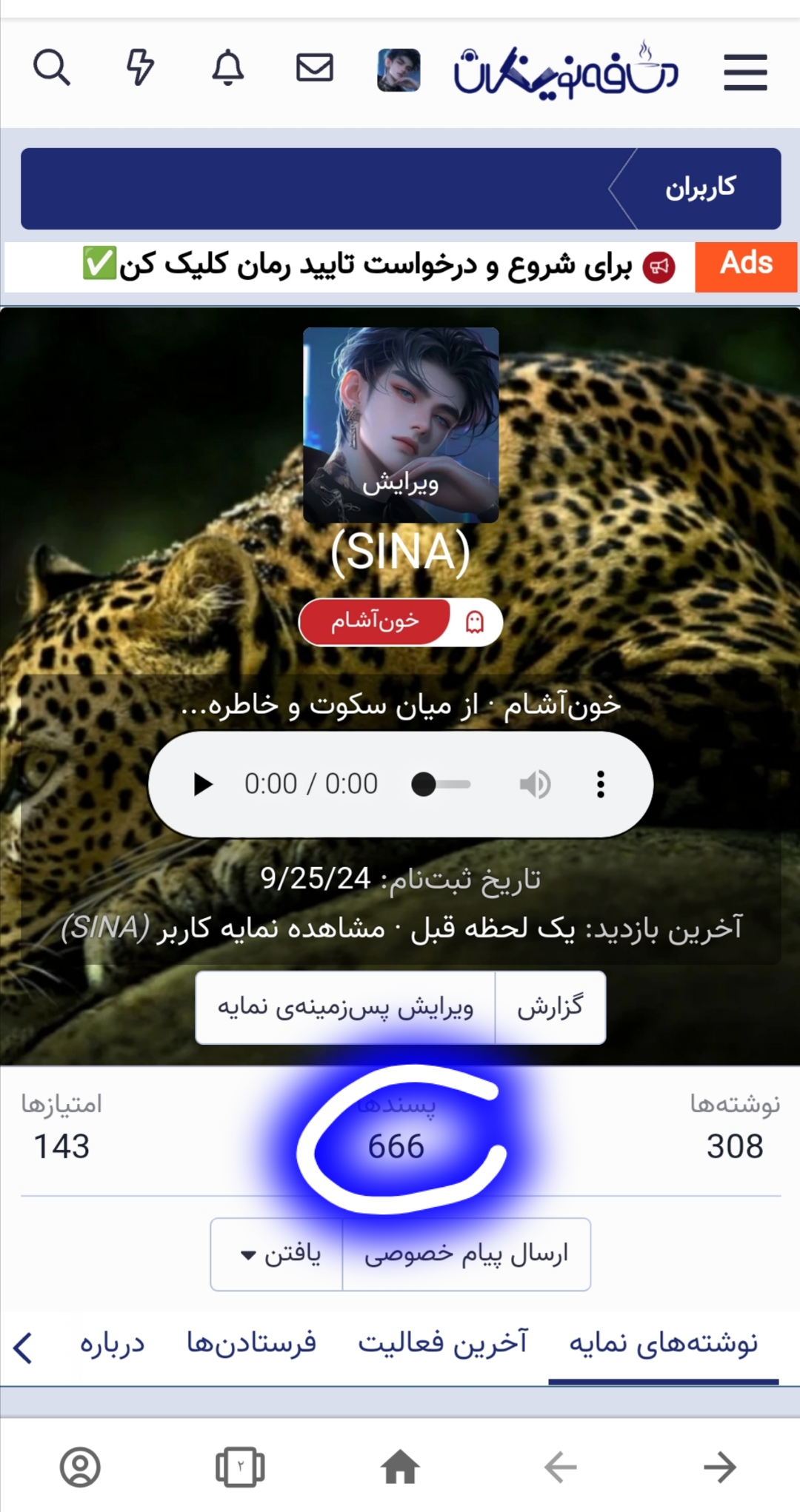Open the notifications bell
Viewport: 800px width, 1512px height.
(228, 68)
